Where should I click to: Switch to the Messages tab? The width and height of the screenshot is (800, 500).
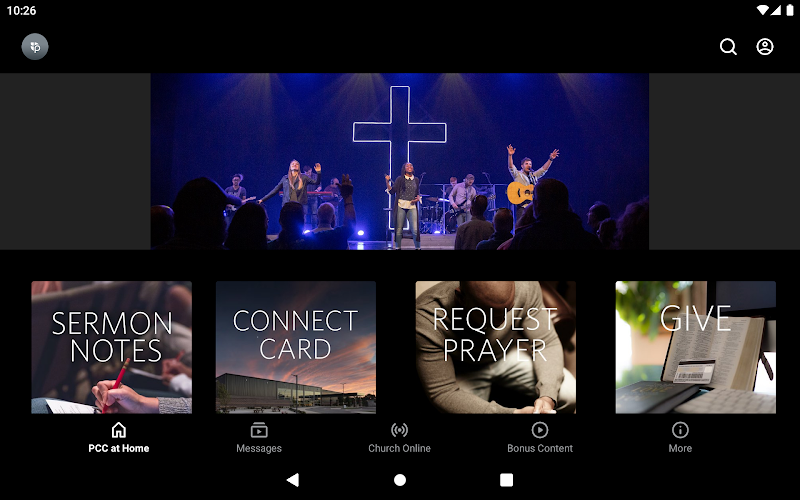259,437
